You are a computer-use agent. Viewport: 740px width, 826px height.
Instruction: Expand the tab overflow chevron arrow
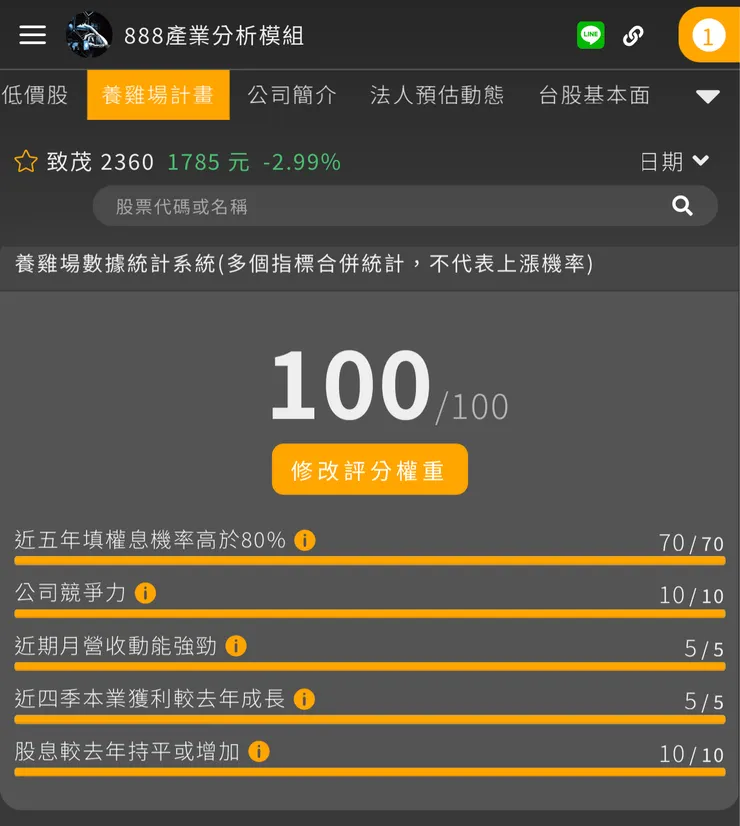tap(708, 97)
